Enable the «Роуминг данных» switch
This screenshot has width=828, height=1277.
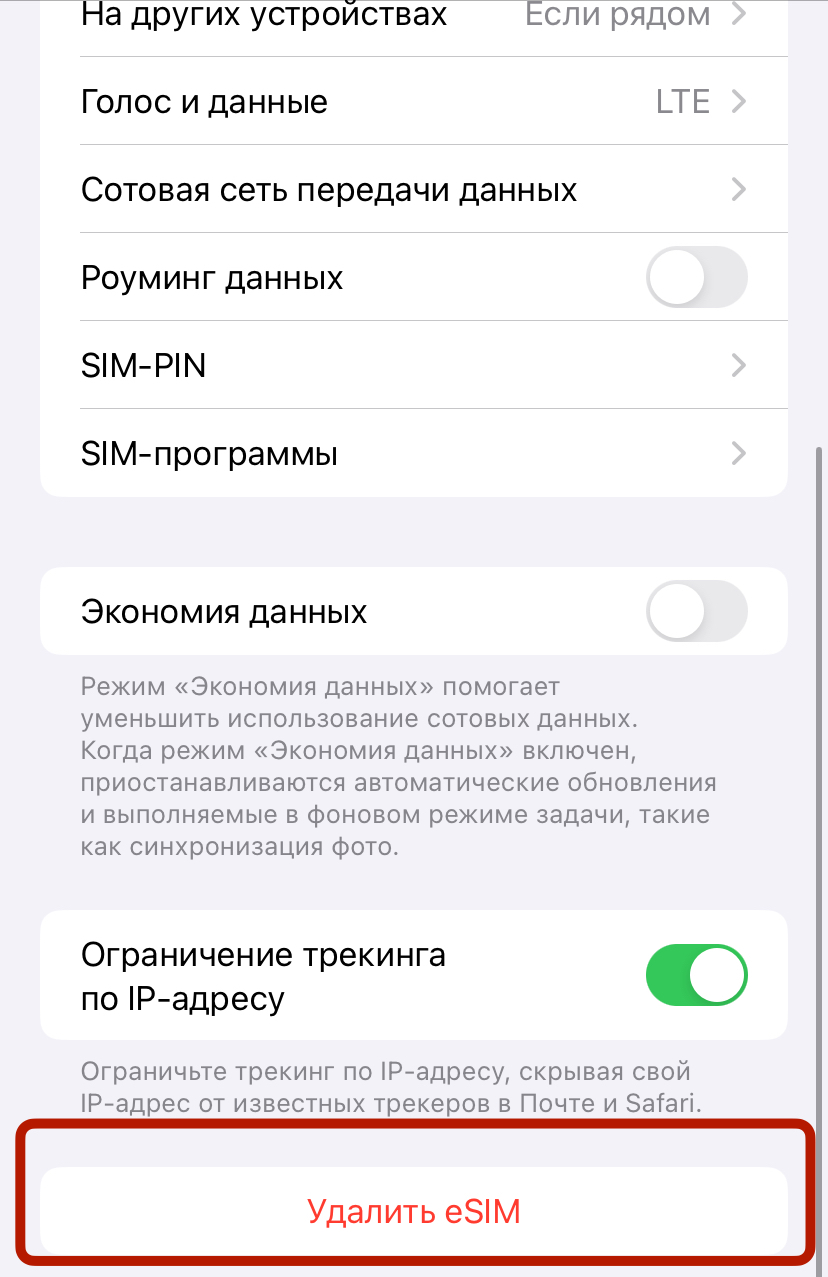(696, 277)
